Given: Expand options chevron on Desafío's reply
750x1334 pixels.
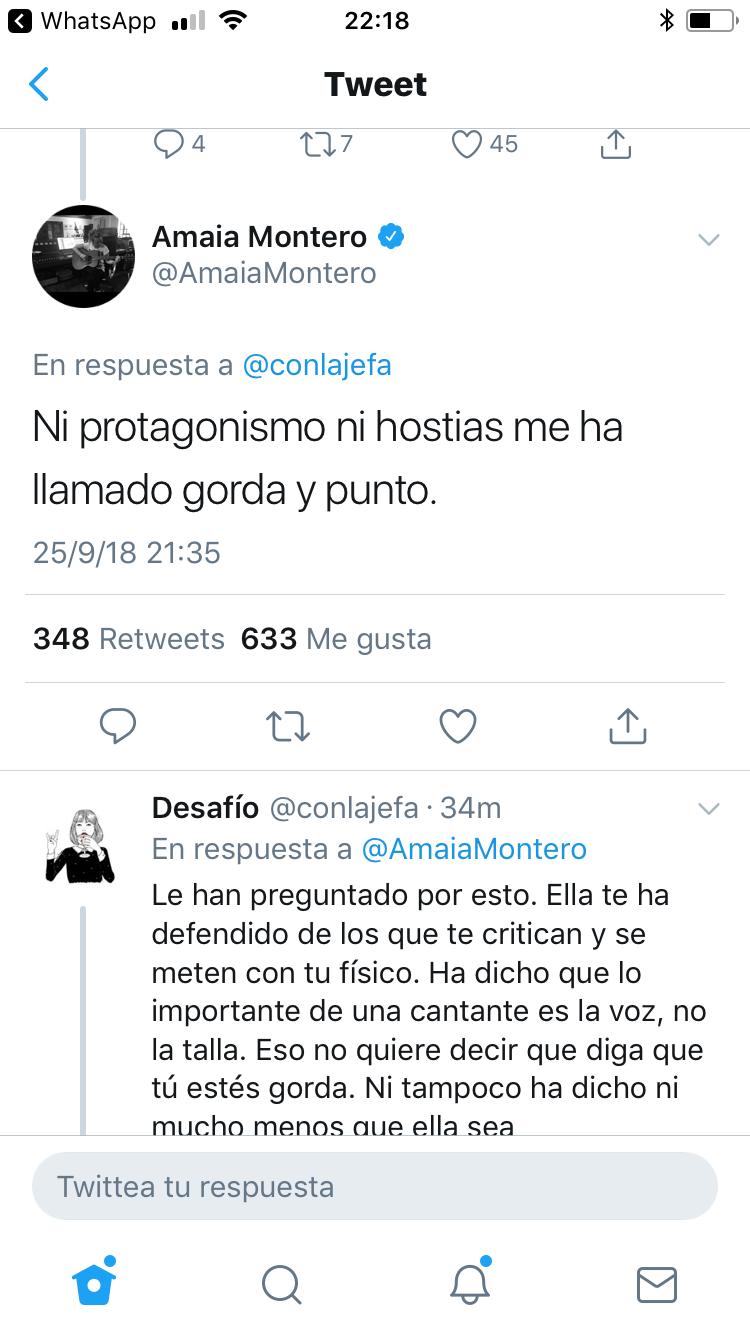Looking at the screenshot, I should [x=708, y=809].
